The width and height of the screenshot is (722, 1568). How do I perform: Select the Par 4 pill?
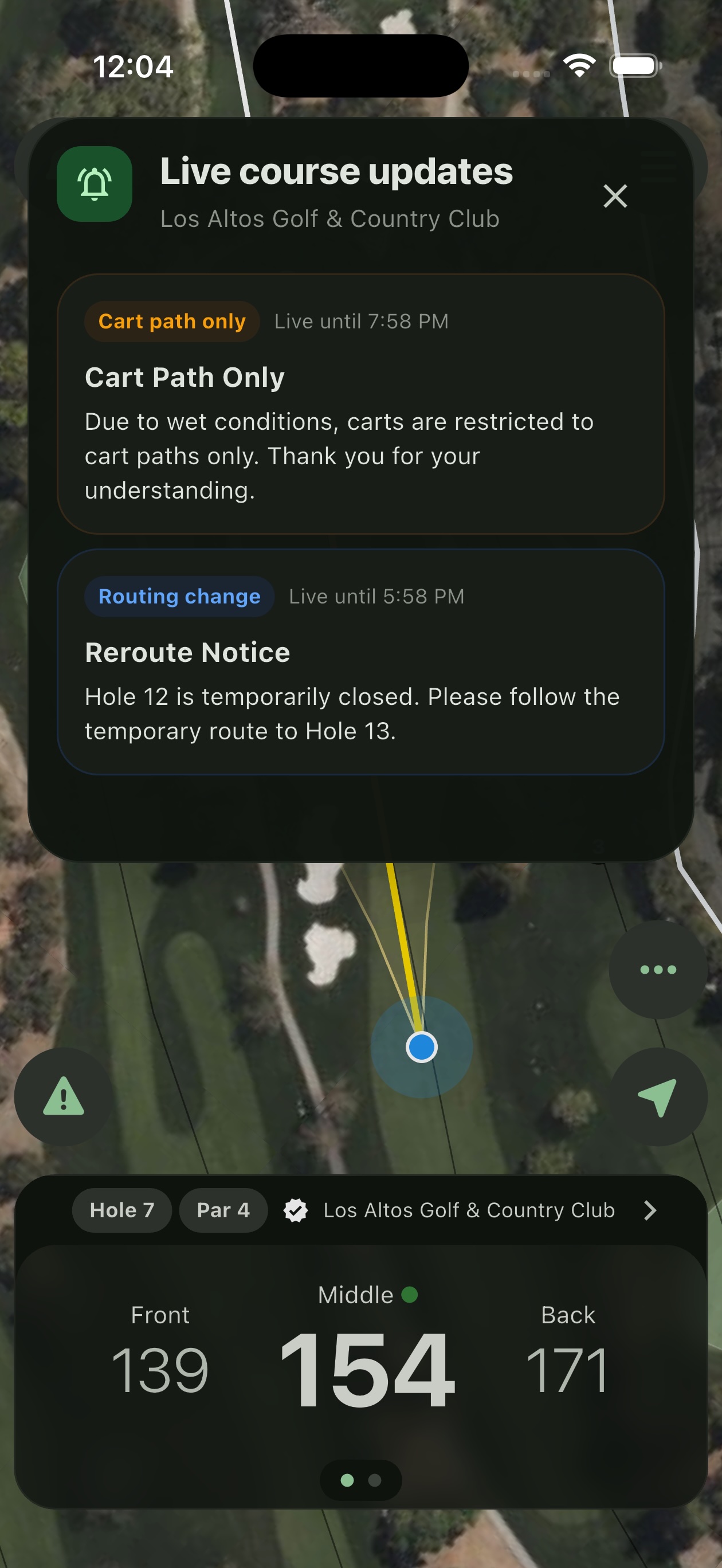(223, 1210)
